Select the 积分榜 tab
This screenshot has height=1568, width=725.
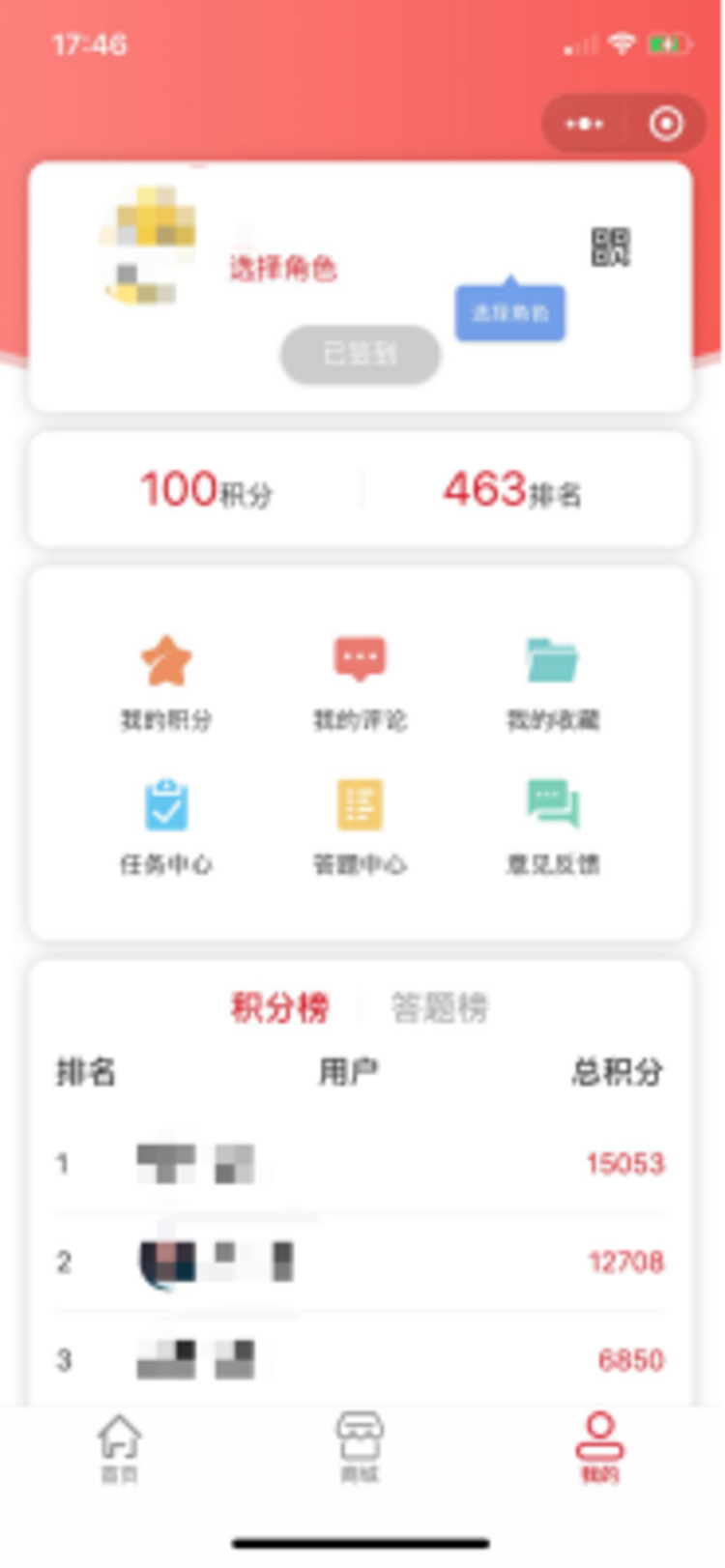coord(280,1007)
